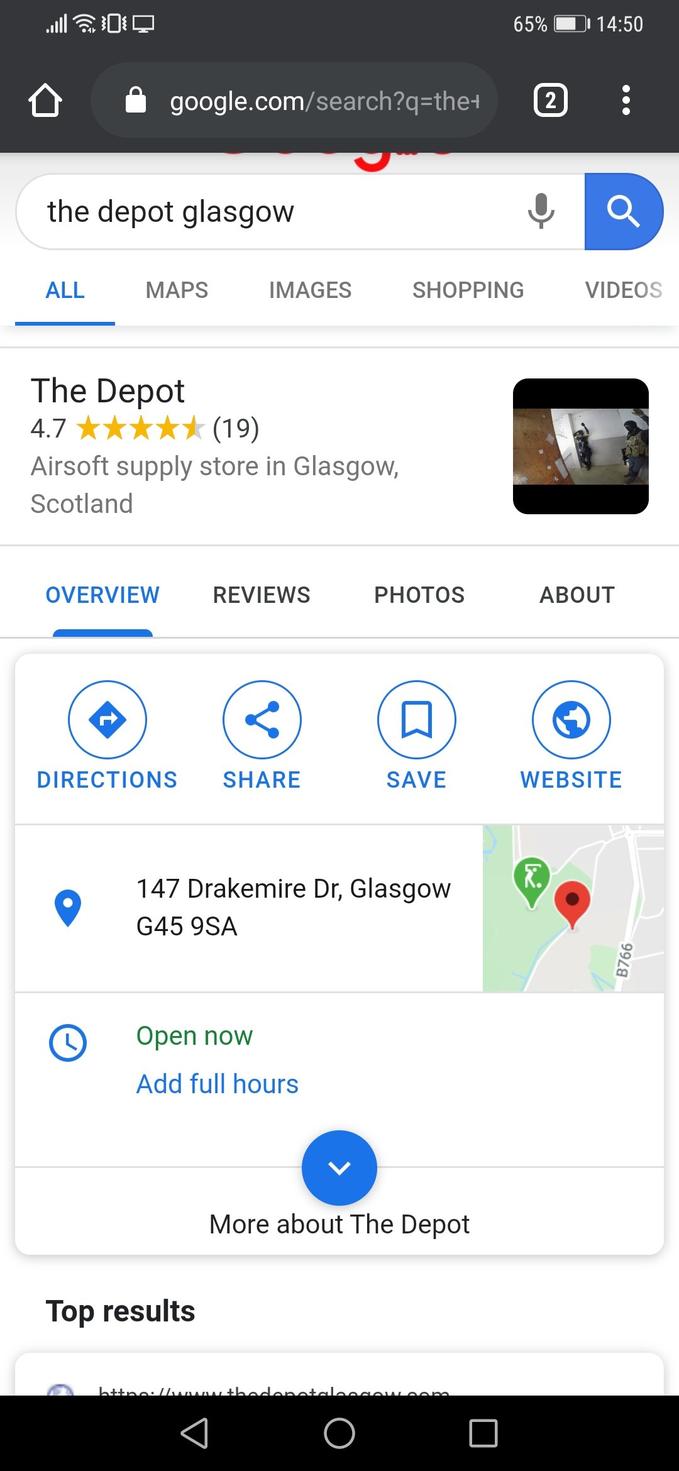Switch to the Maps results tab
Image resolution: width=679 pixels, height=1471 pixels.
[177, 290]
